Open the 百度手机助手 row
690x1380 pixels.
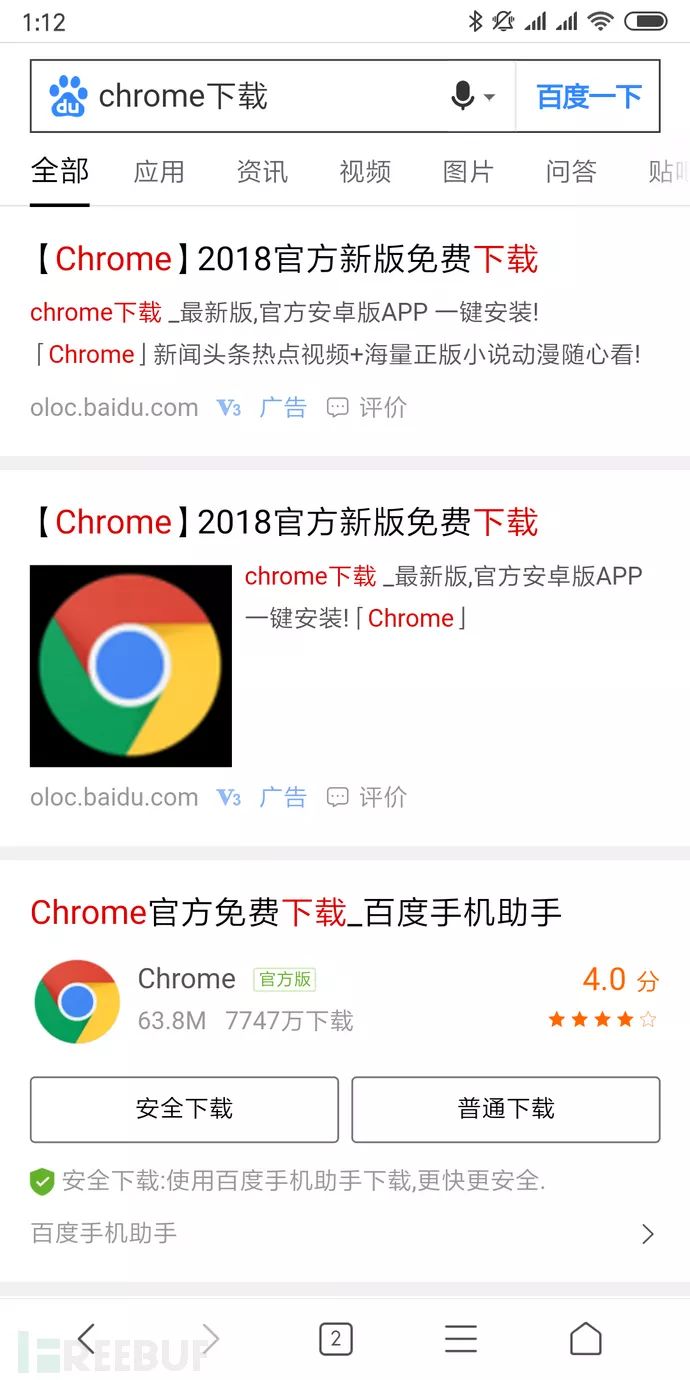point(344,1233)
